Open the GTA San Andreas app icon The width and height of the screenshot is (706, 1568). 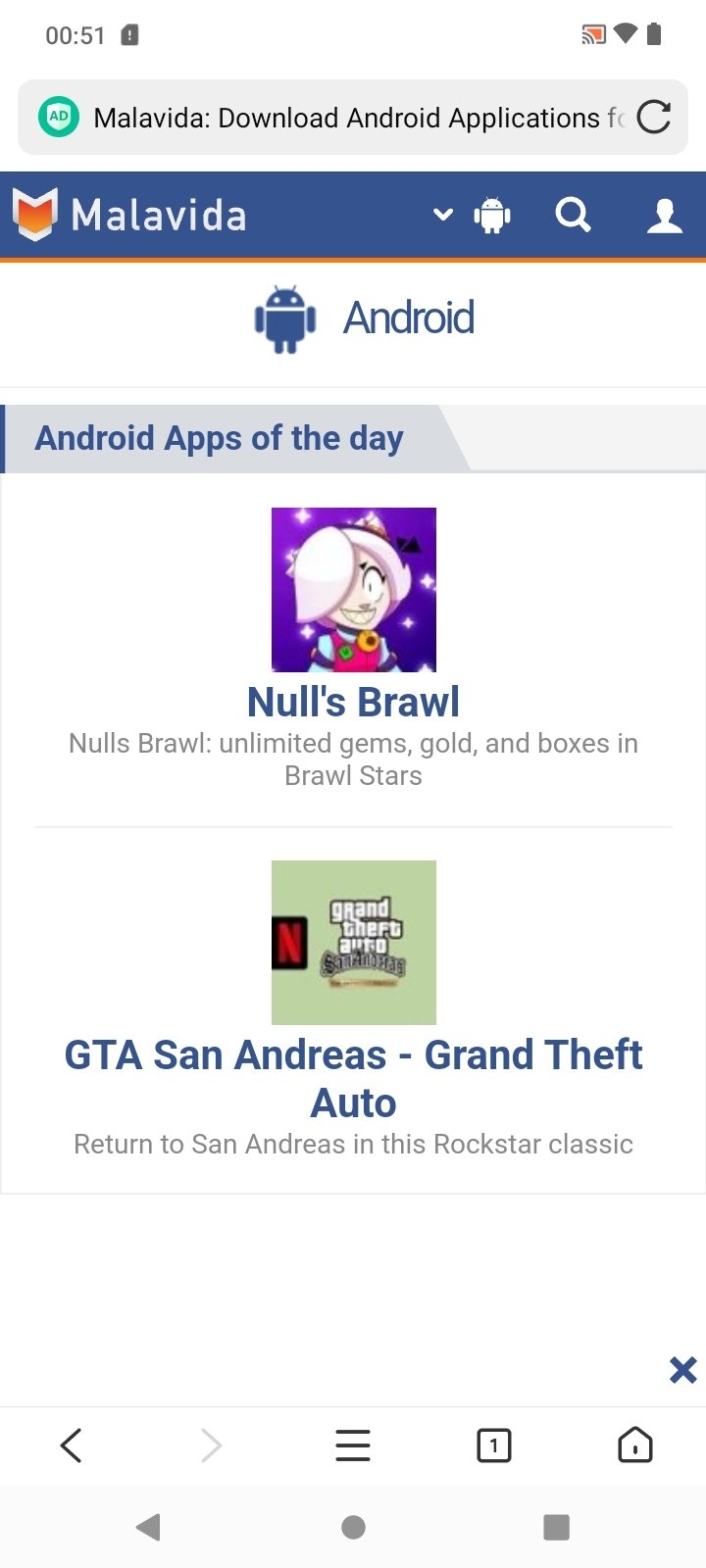pos(353,942)
